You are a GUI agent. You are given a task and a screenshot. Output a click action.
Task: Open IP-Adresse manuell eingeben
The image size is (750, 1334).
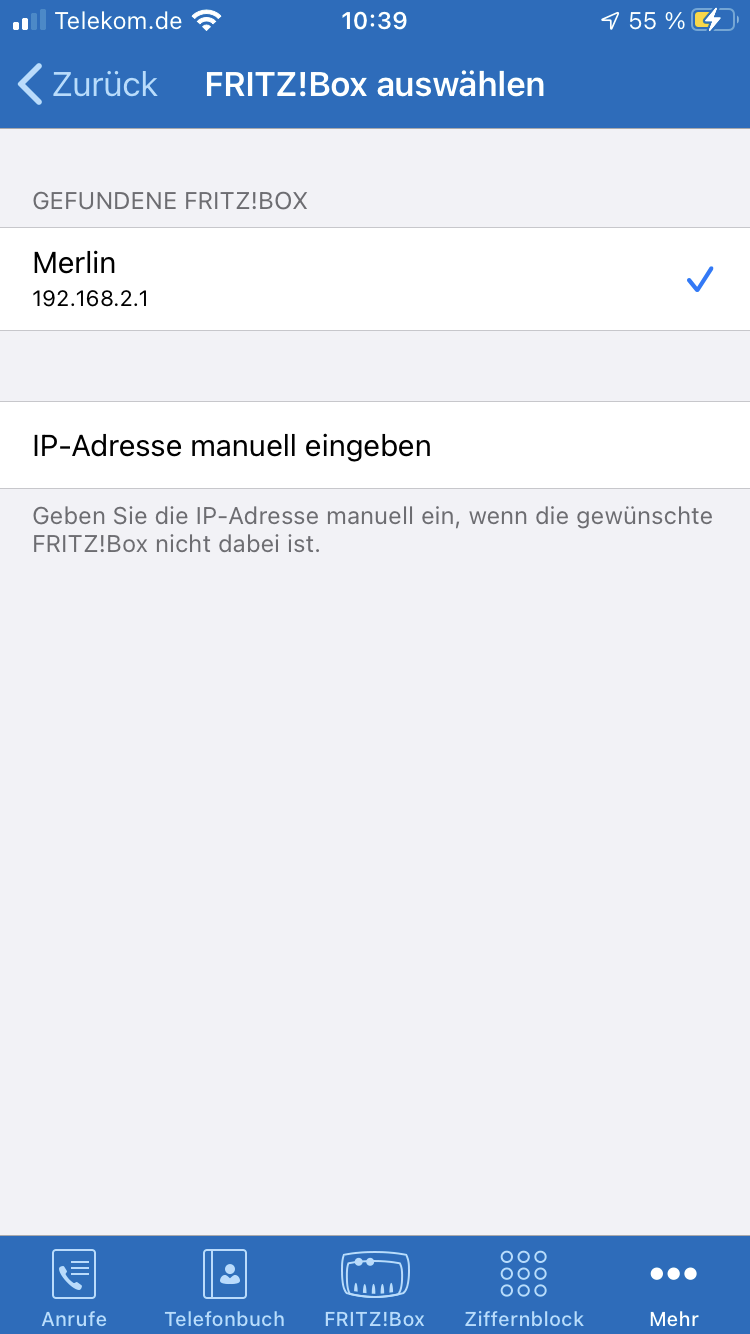pos(375,445)
